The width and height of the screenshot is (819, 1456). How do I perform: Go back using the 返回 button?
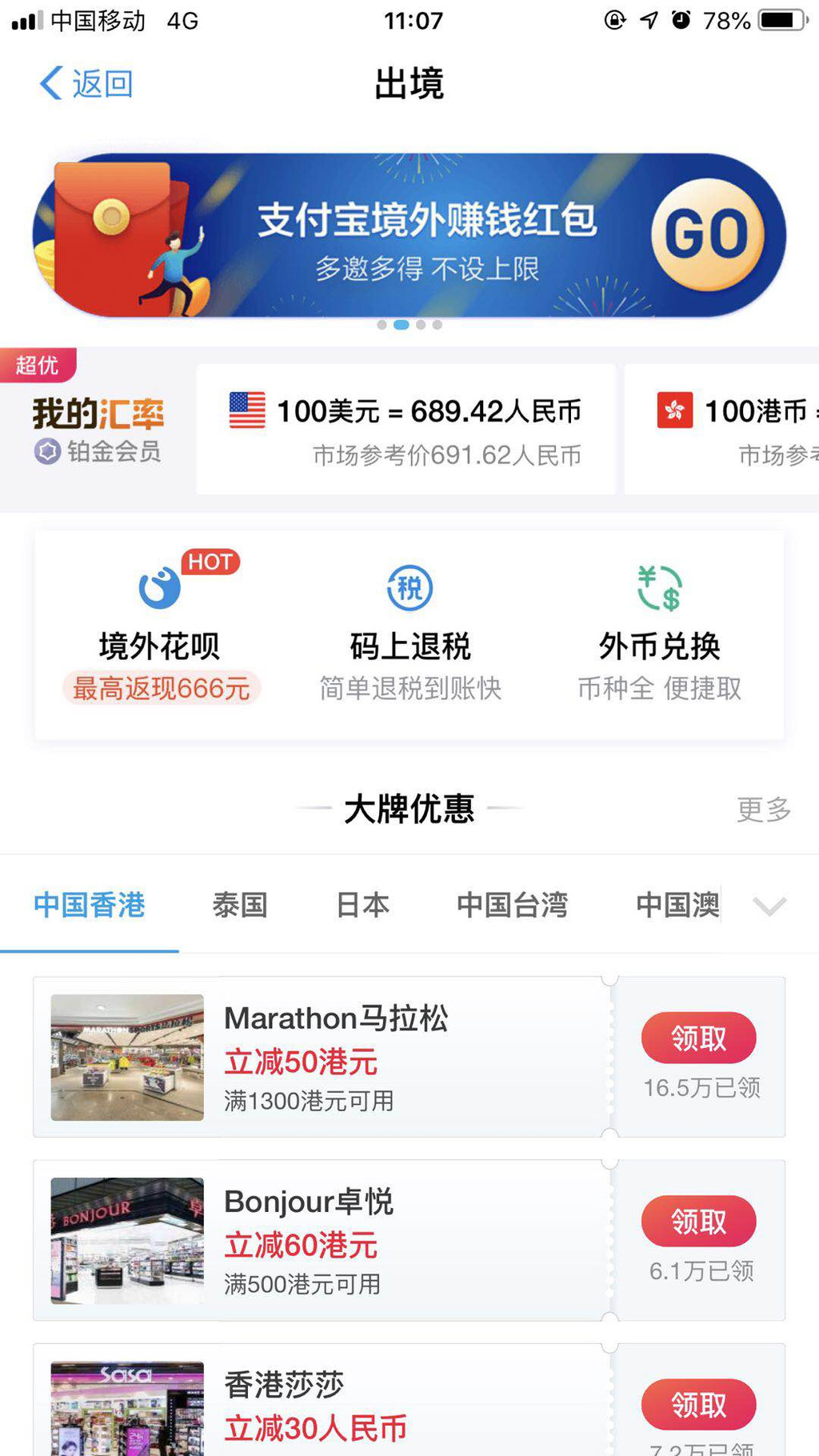click(86, 83)
